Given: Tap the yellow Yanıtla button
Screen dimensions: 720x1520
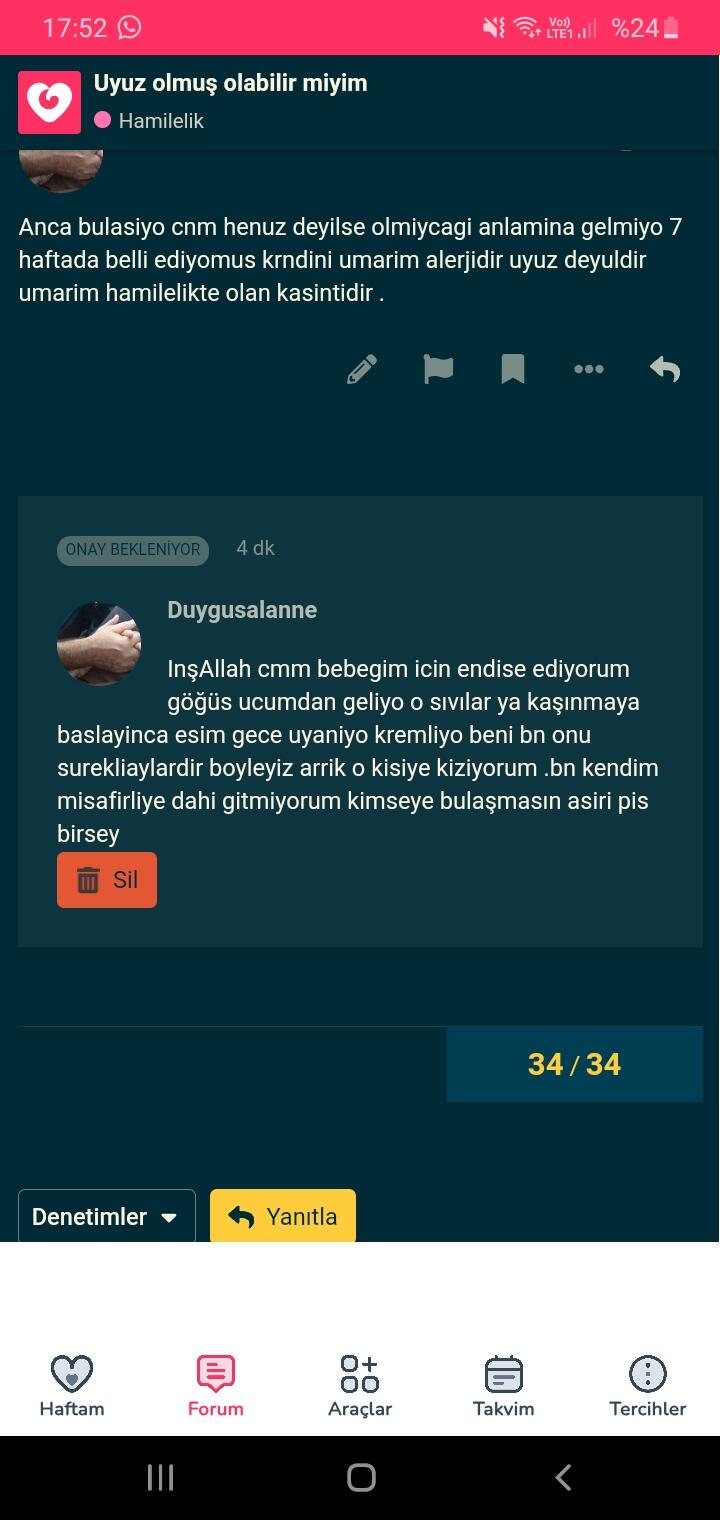Looking at the screenshot, I should (x=283, y=1216).
